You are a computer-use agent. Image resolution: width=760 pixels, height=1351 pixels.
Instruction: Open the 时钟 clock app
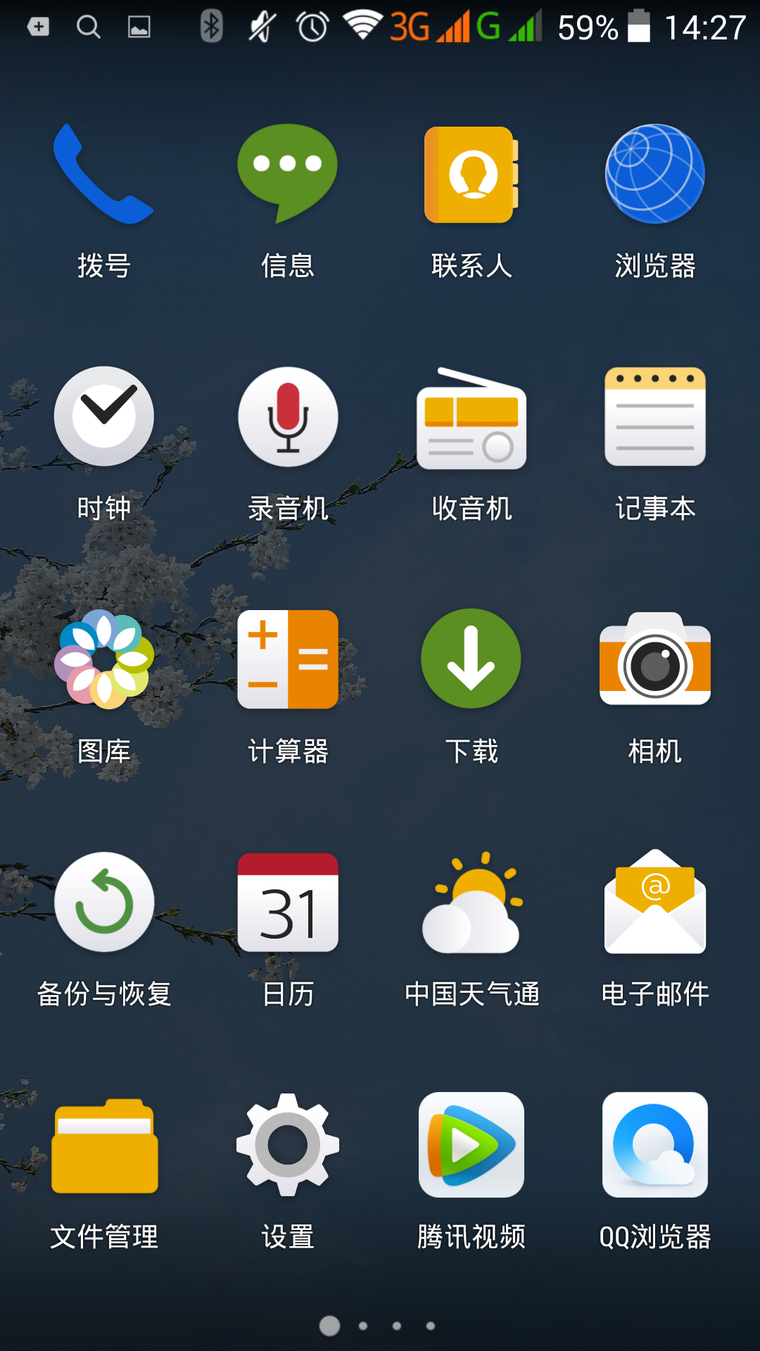pos(104,417)
